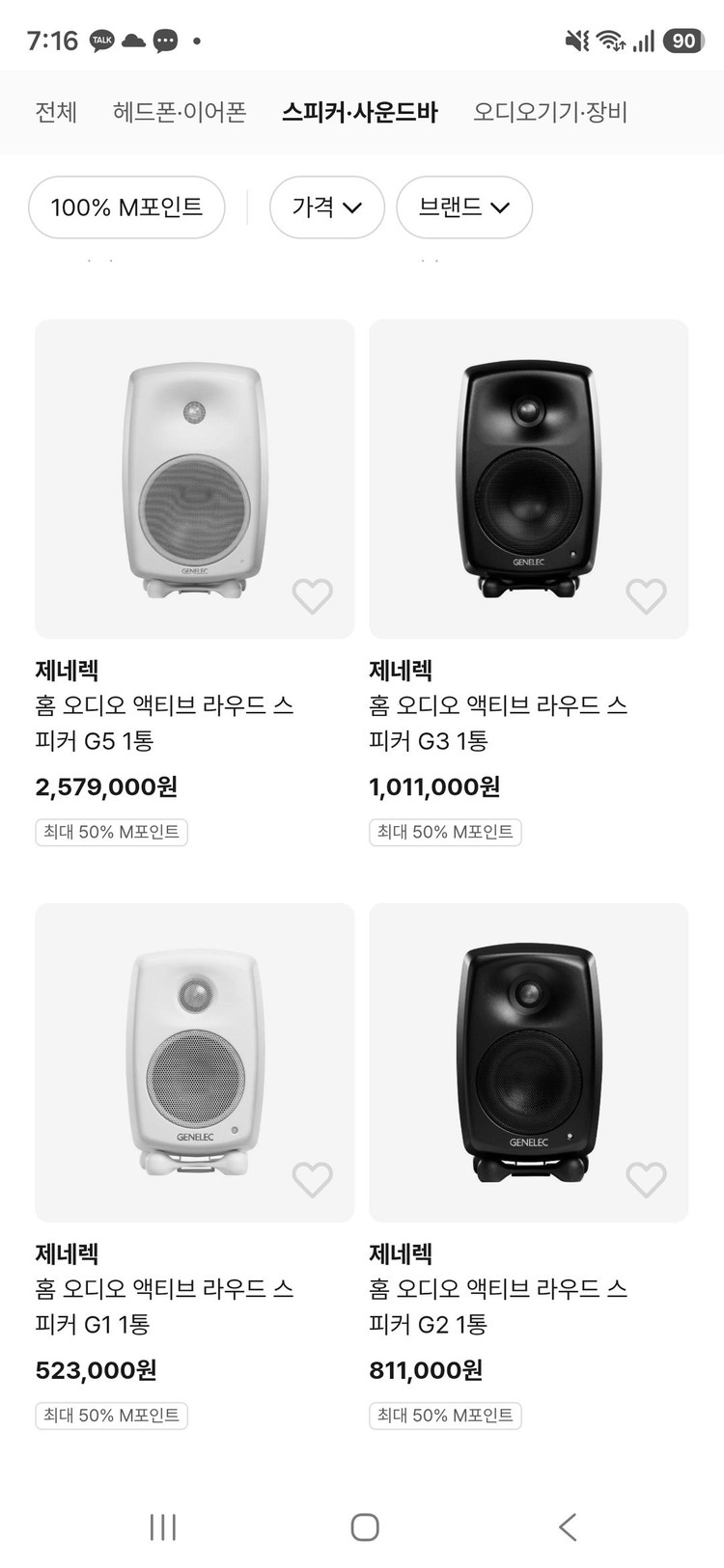Go to the home screen
Viewport: 724px width, 1568px height.
tap(364, 1527)
